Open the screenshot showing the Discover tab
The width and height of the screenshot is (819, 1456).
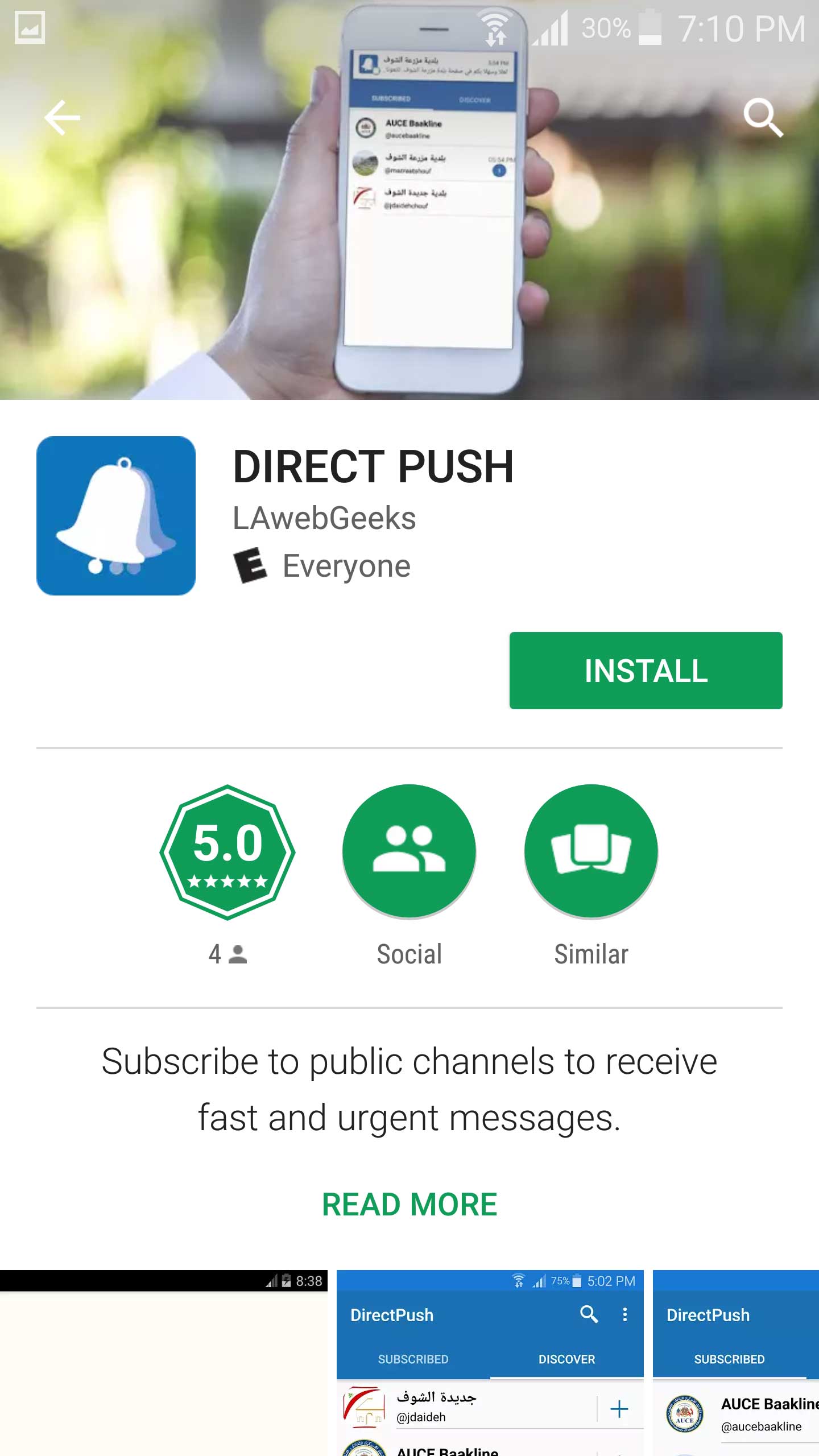490,1365
